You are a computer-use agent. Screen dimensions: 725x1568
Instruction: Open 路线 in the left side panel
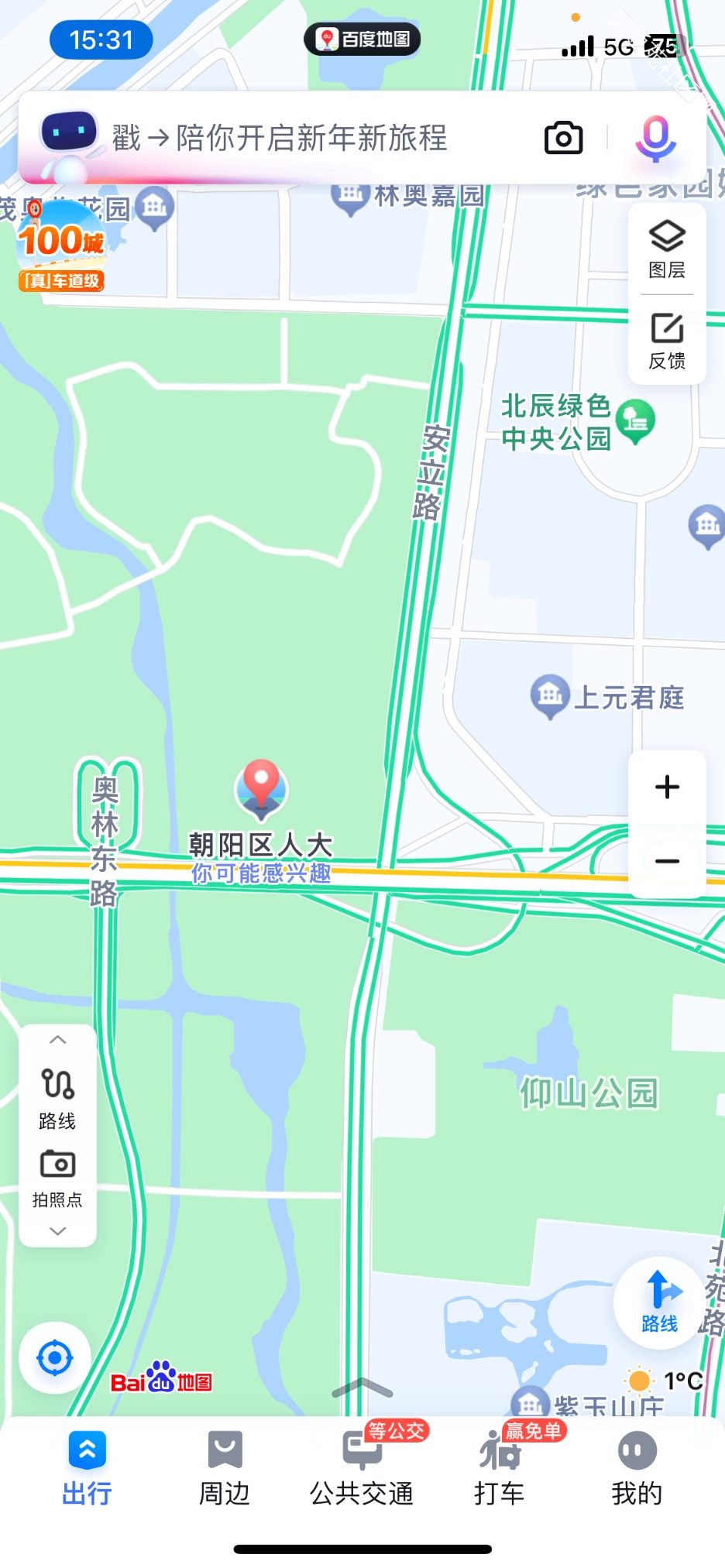point(57,1098)
